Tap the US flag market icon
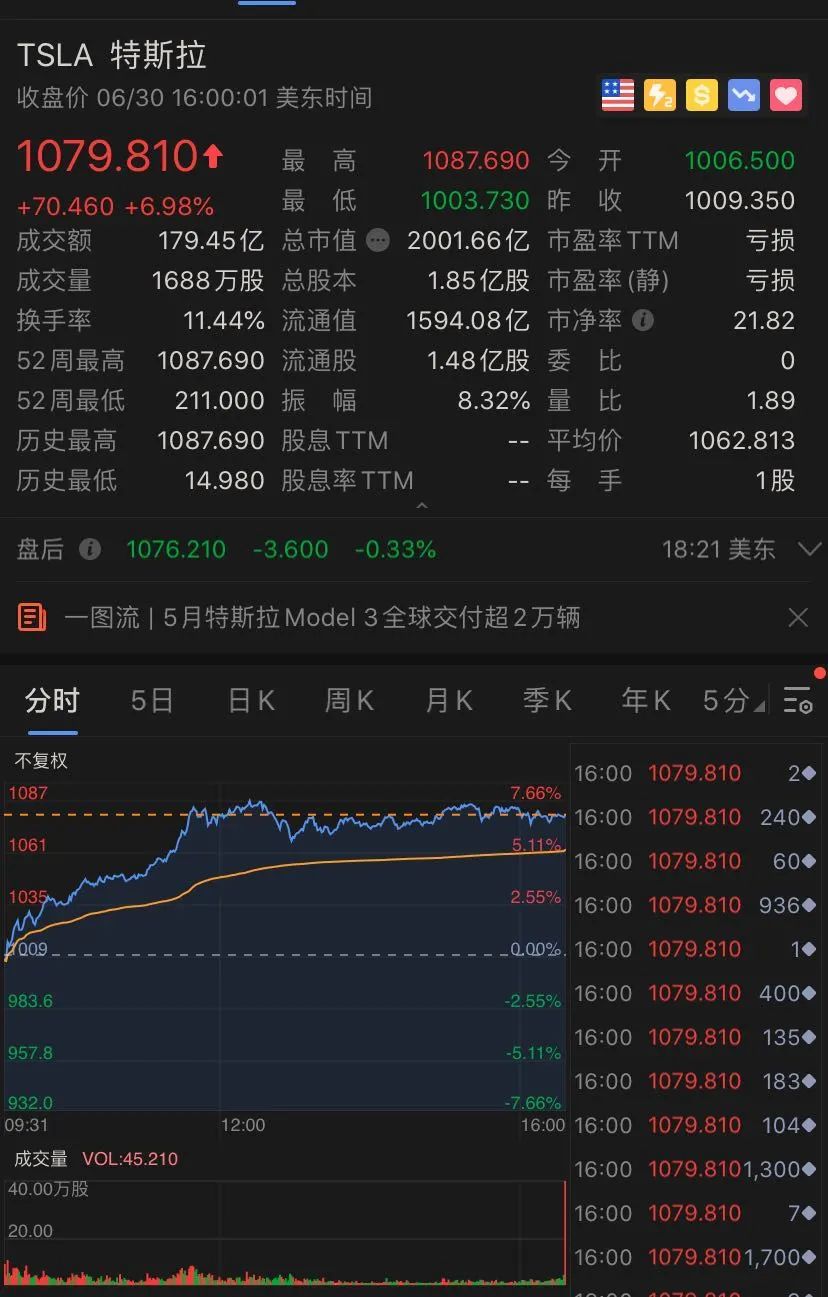This screenshot has width=828, height=1297. pyautogui.click(x=618, y=96)
